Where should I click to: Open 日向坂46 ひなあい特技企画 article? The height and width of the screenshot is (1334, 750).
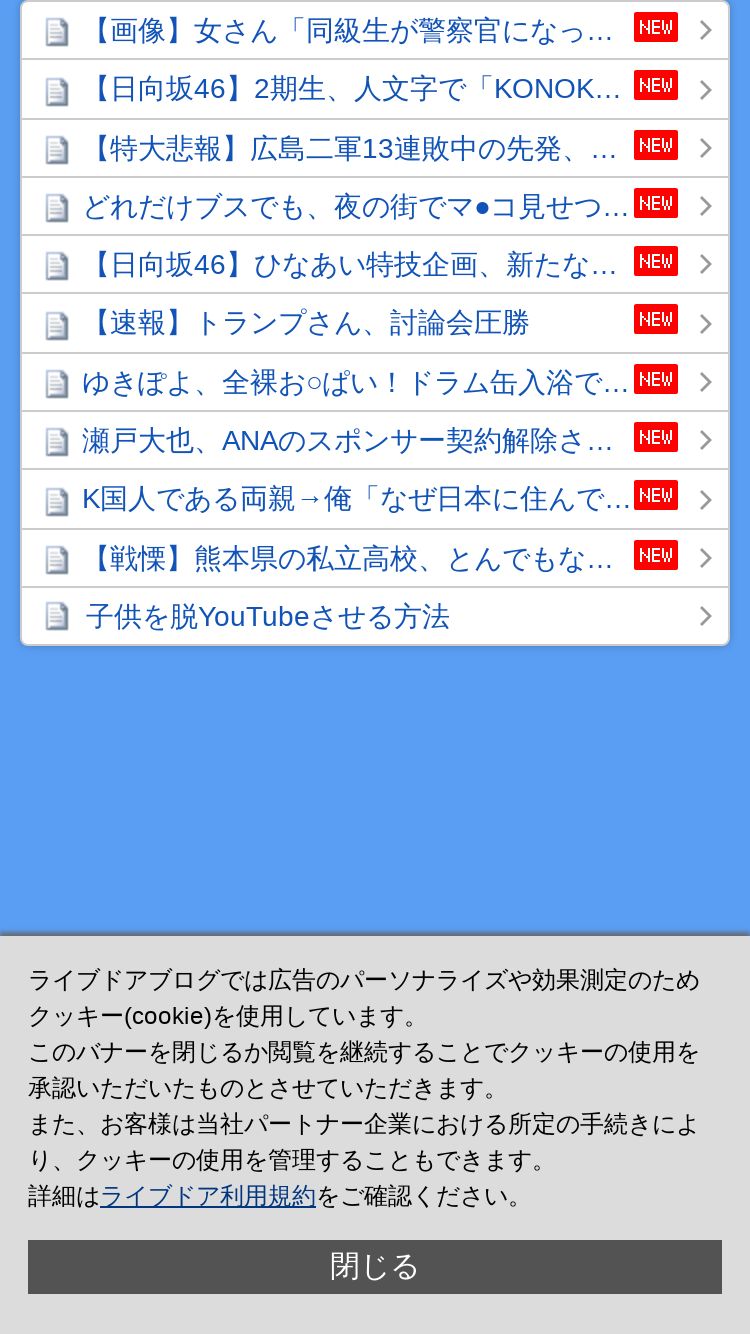tap(375, 265)
